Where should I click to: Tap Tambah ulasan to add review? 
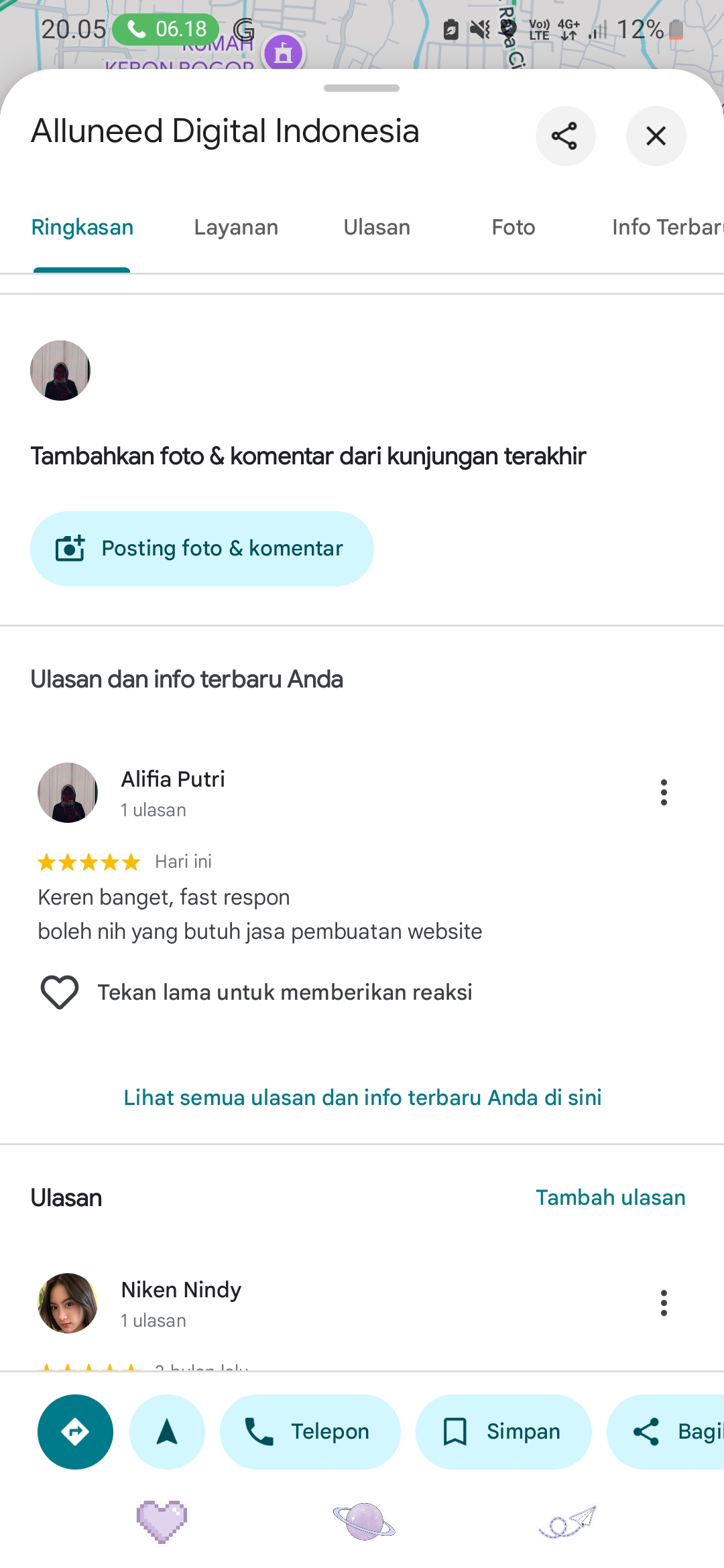coord(611,1197)
